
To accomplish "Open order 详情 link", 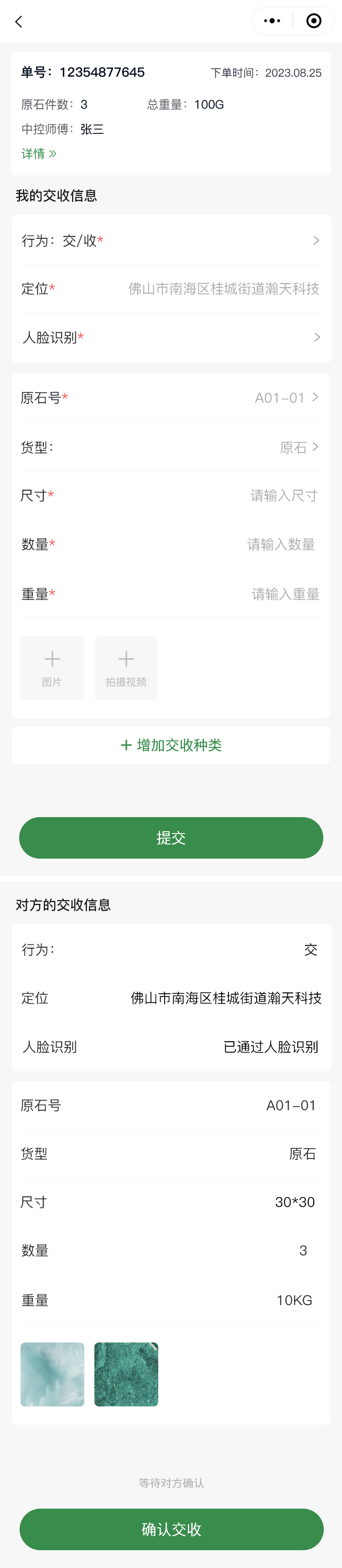I will pyautogui.click(x=38, y=153).
